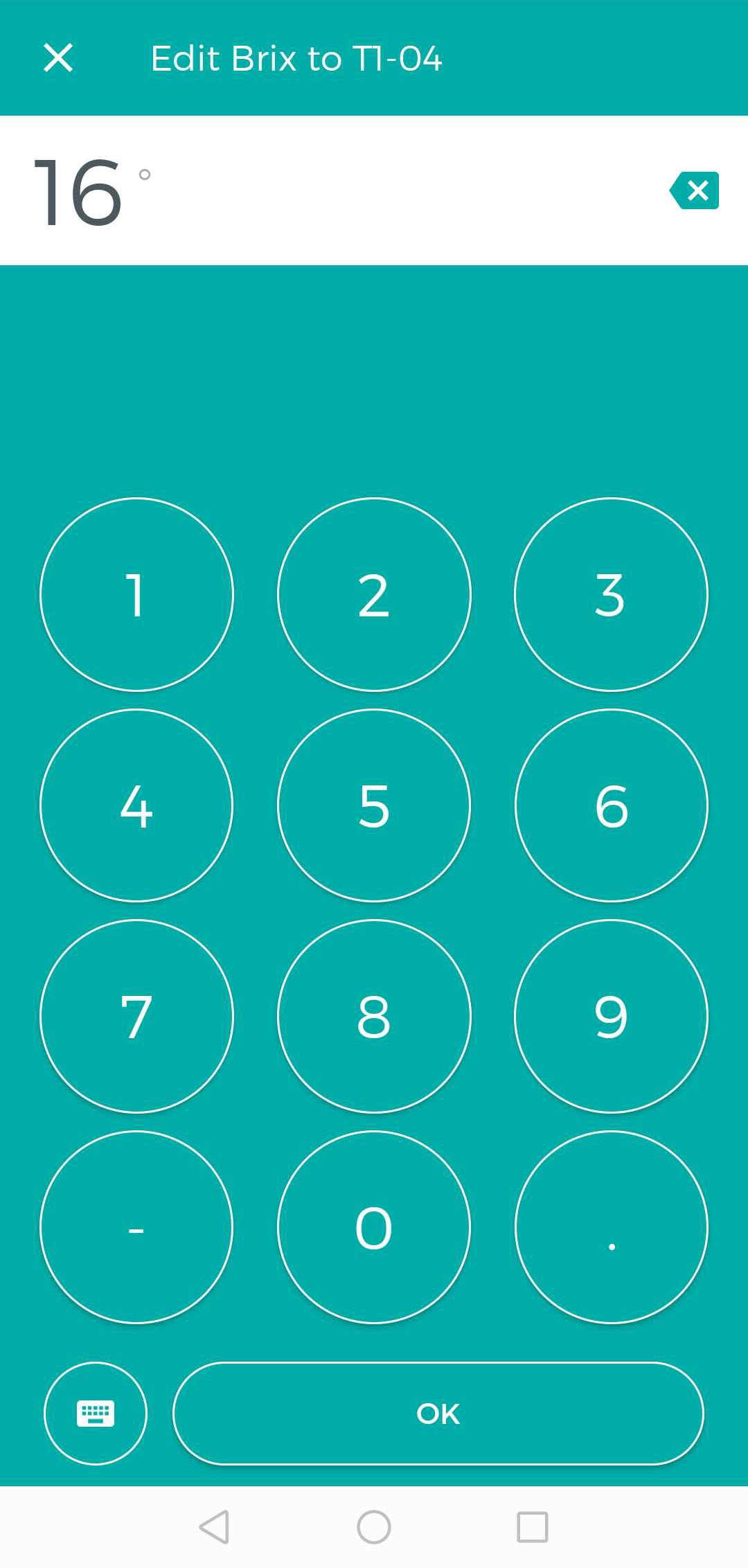Close the Edit Brix screen
Screen dimensions: 748x1568
58,57
